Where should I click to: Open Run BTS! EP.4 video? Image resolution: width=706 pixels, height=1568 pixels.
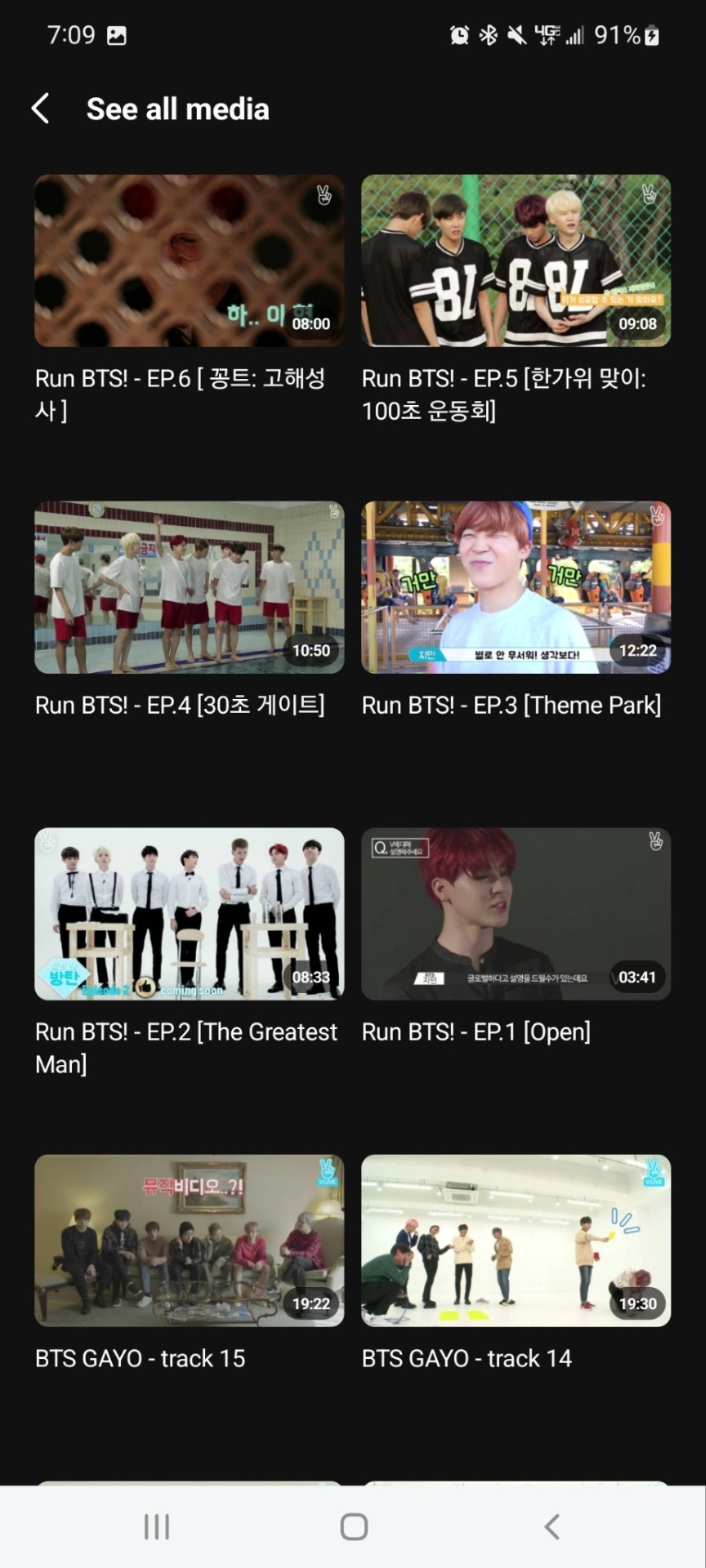coord(189,587)
